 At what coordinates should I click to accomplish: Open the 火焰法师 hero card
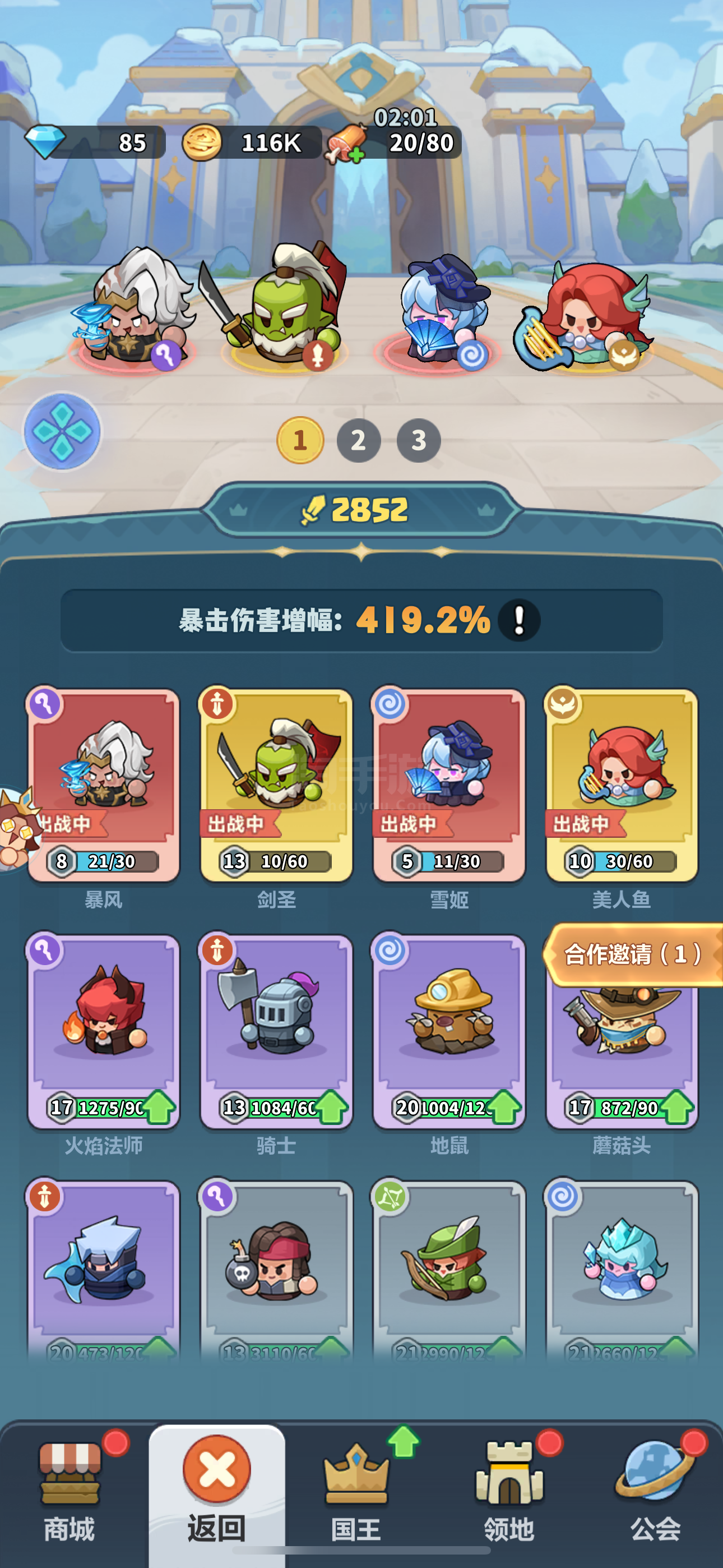pos(104,1032)
